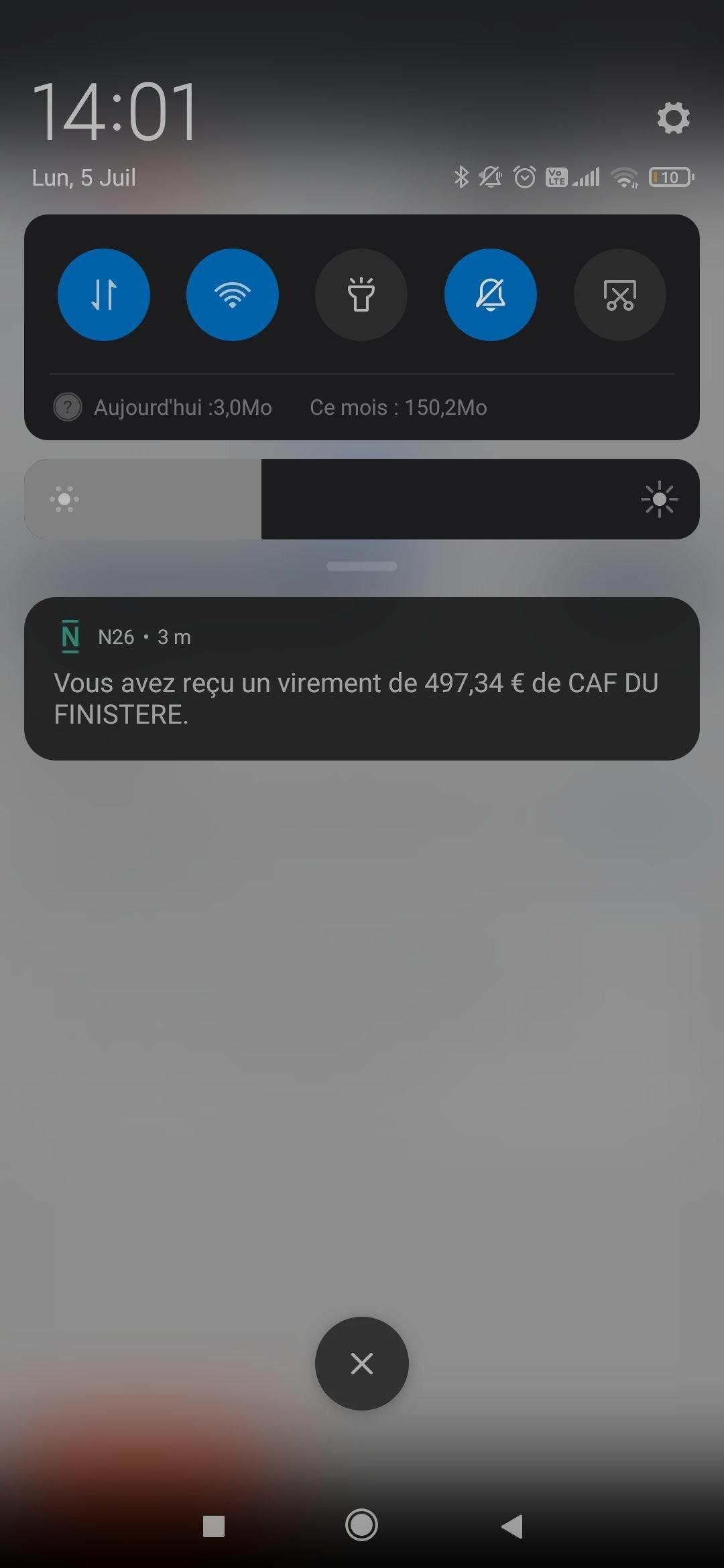The image size is (724, 1568).
Task: Turn on the flashlight
Action: (361, 295)
